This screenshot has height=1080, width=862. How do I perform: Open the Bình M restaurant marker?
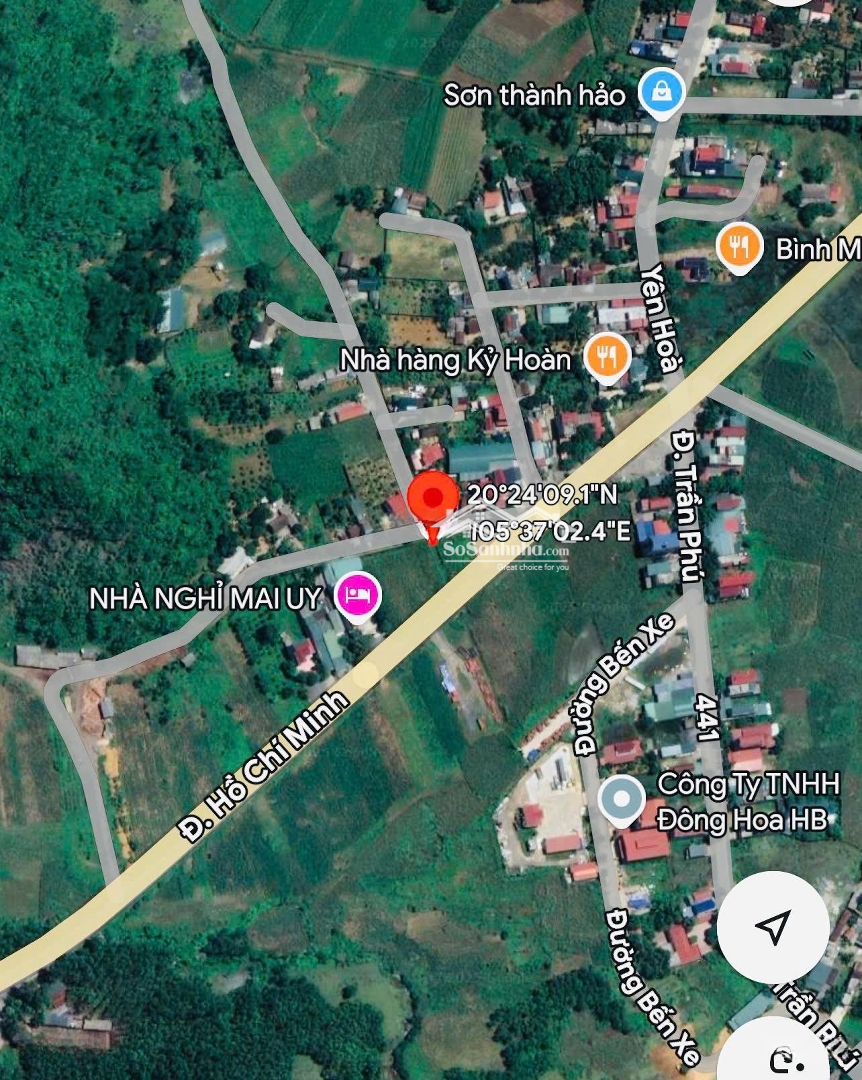[x=740, y=246]
